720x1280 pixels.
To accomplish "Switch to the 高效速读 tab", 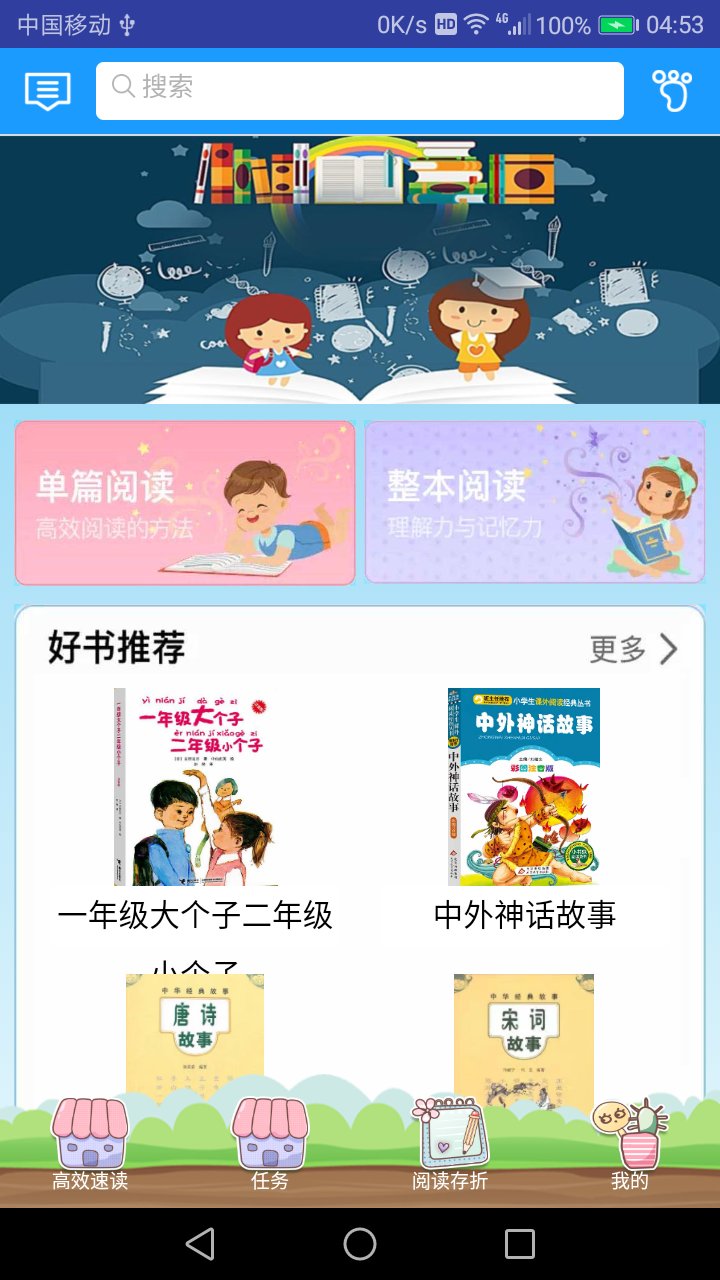I will [x=90, y=1145].
